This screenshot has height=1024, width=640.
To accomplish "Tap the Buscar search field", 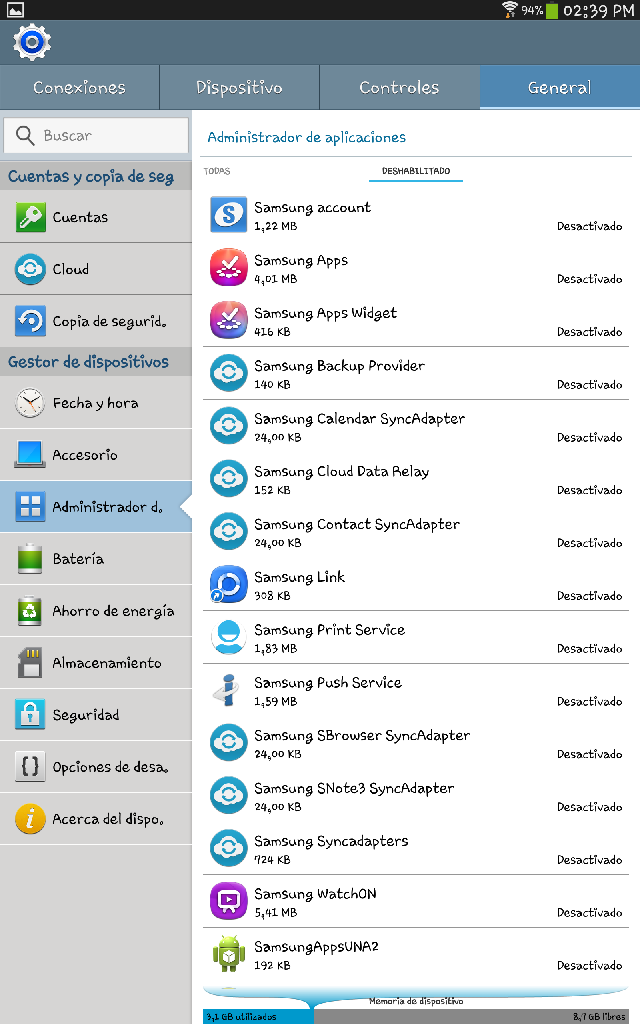I will [96, 136].
